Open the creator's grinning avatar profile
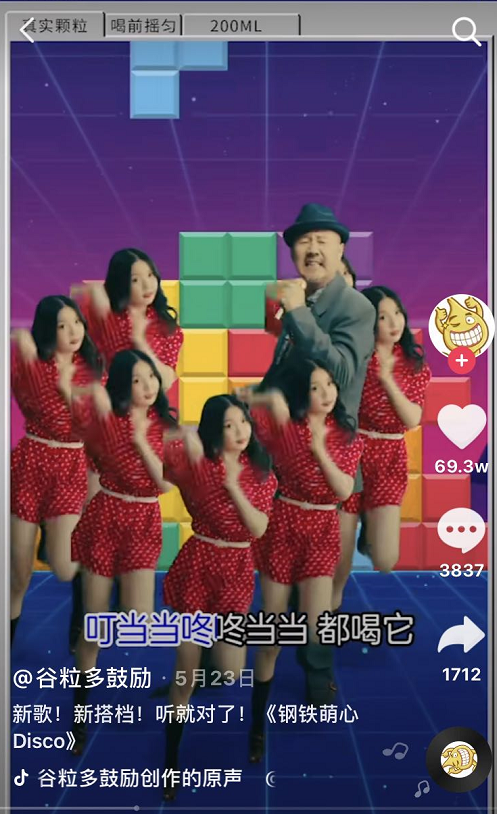Image resolution: width=497 pixels, height=814 pixels. point(461,327)
